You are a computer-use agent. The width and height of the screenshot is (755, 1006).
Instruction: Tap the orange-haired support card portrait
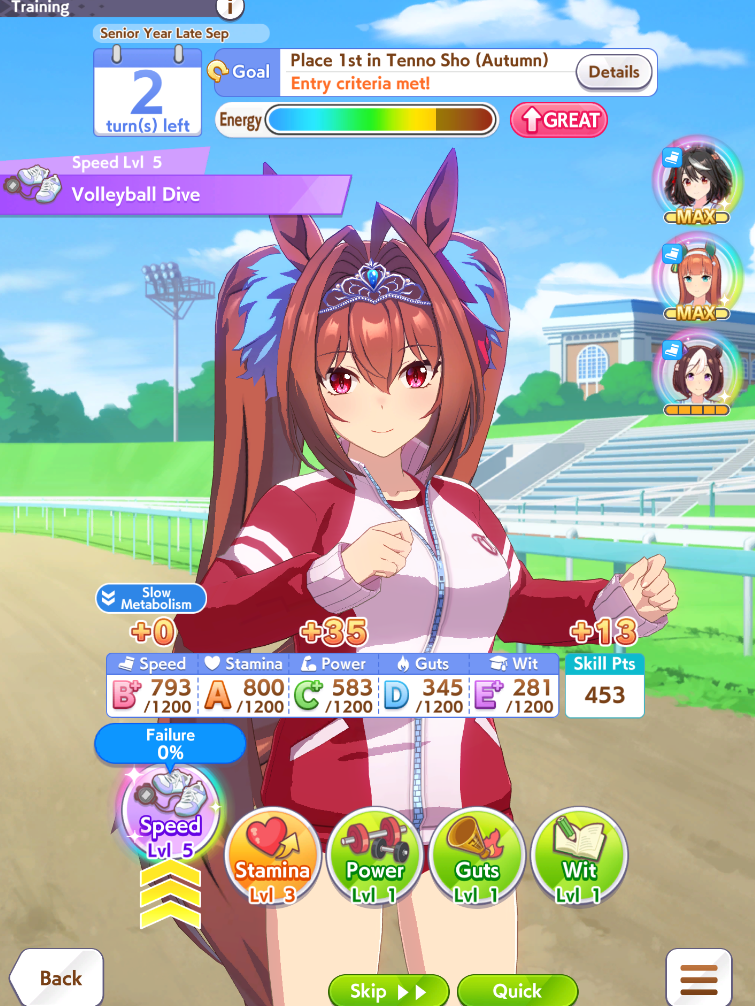click(x=697, y=274)
